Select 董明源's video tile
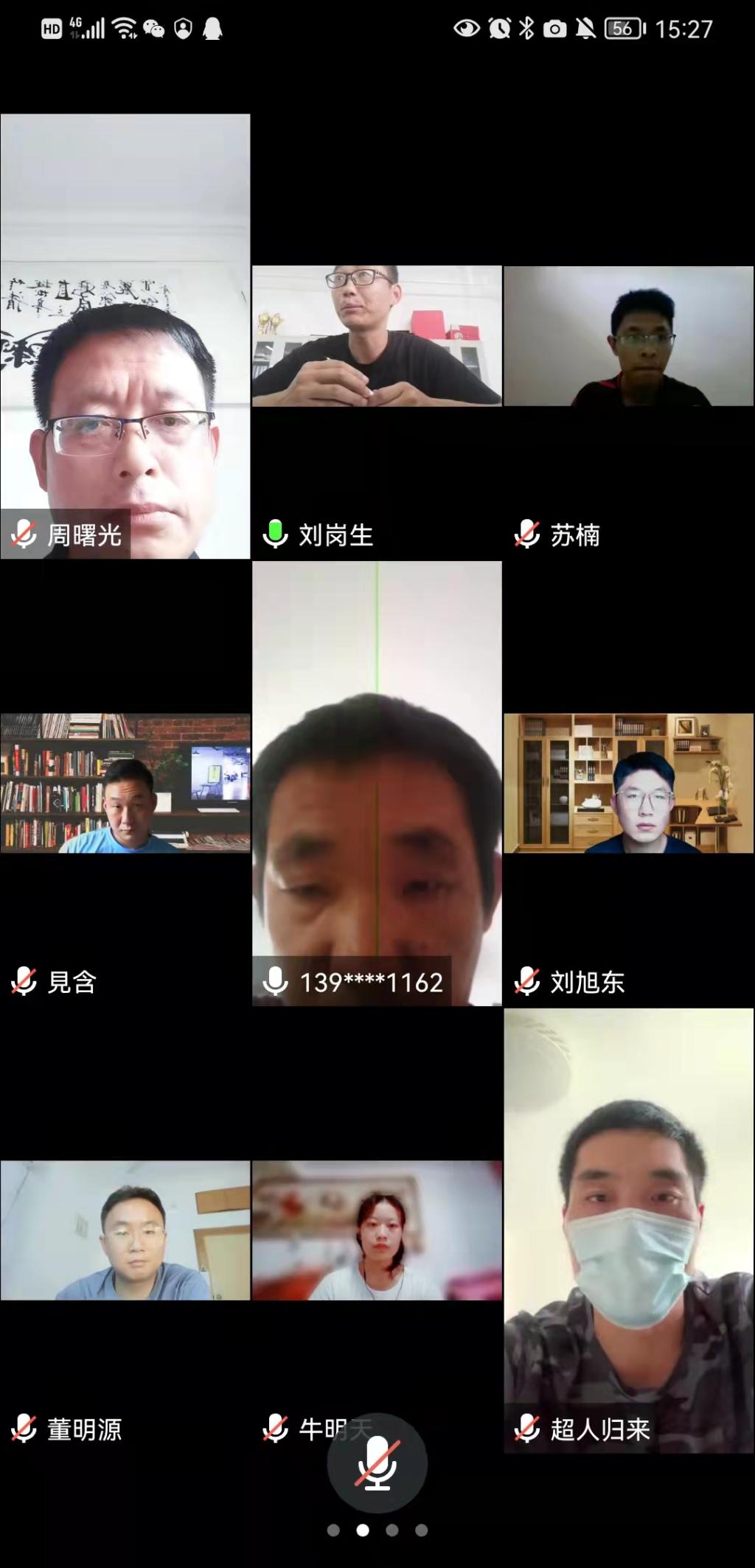 pos(125,1230)
